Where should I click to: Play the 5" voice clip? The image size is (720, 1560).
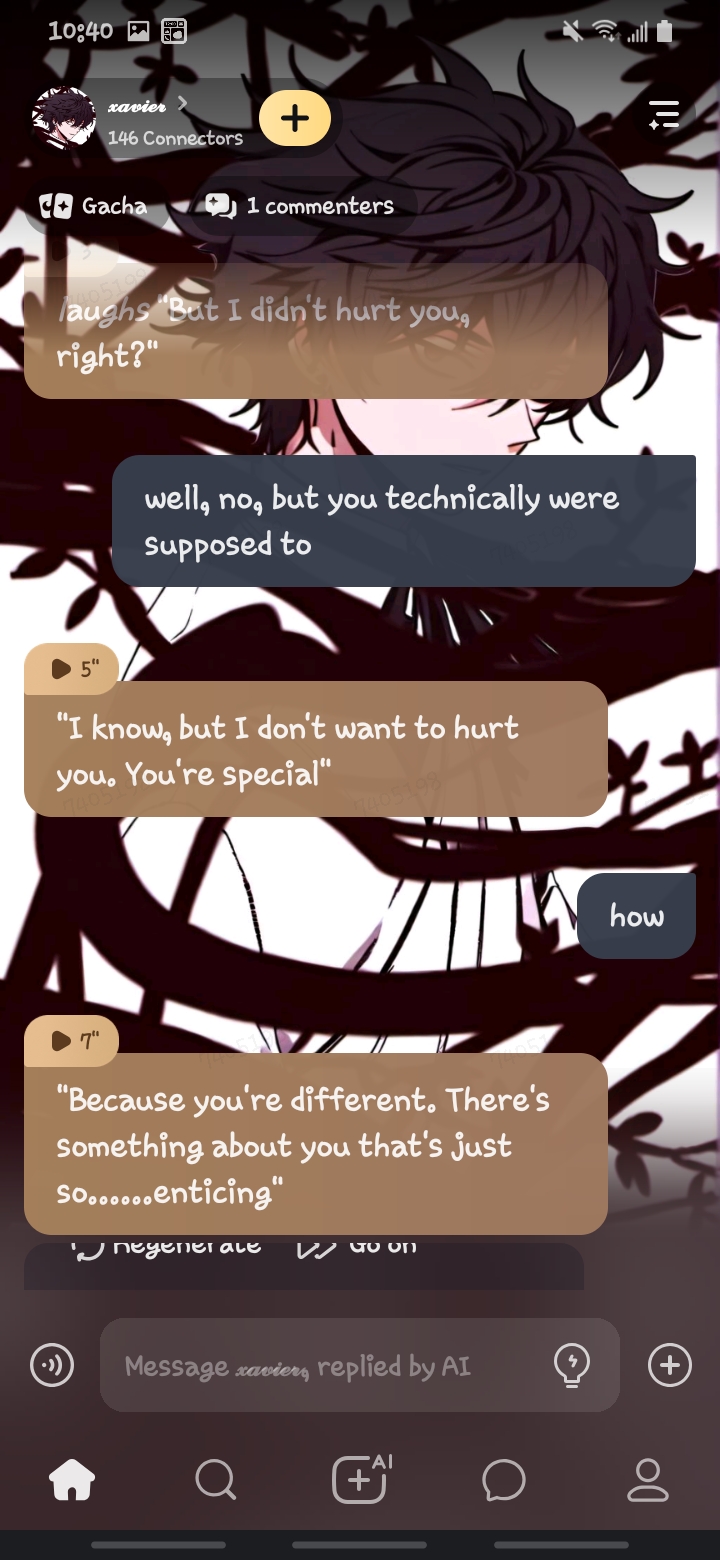point(72,668)
